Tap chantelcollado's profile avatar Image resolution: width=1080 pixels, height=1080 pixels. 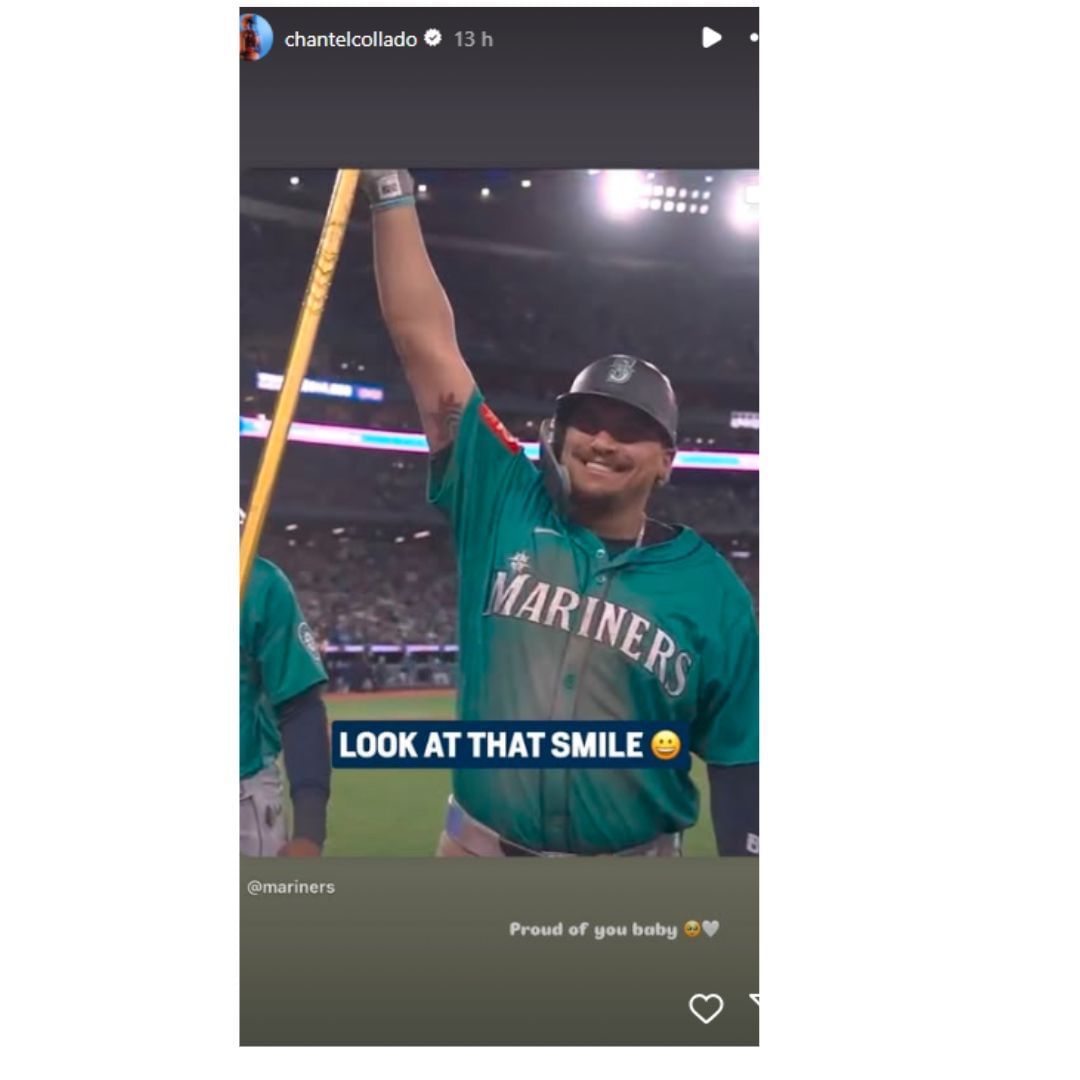pyautogui.click(x=255, y=38)
